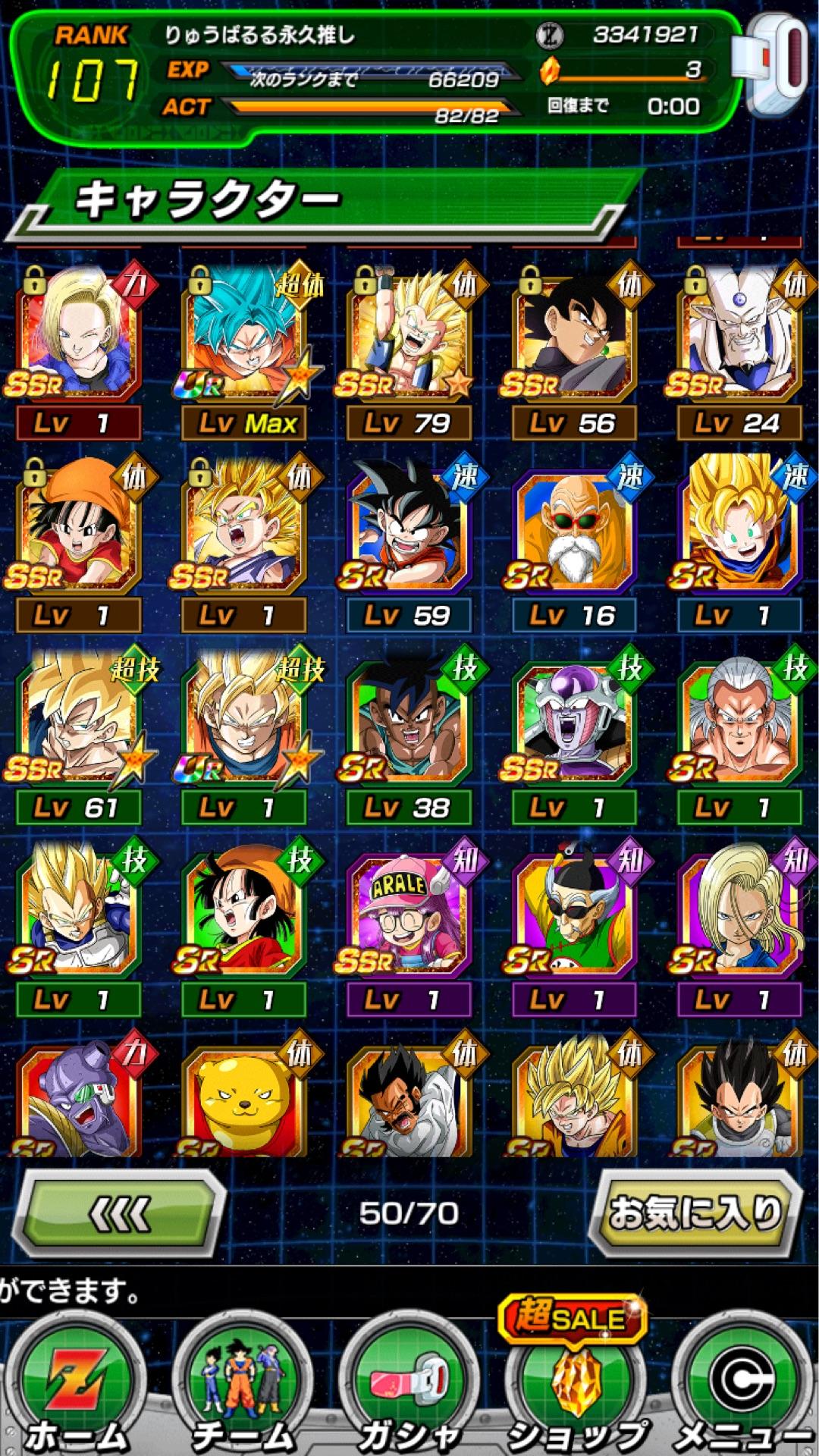Select the Gotenks SSR Lv 79 card
This screenshot has height=1456, width=819.
point(409,352)
